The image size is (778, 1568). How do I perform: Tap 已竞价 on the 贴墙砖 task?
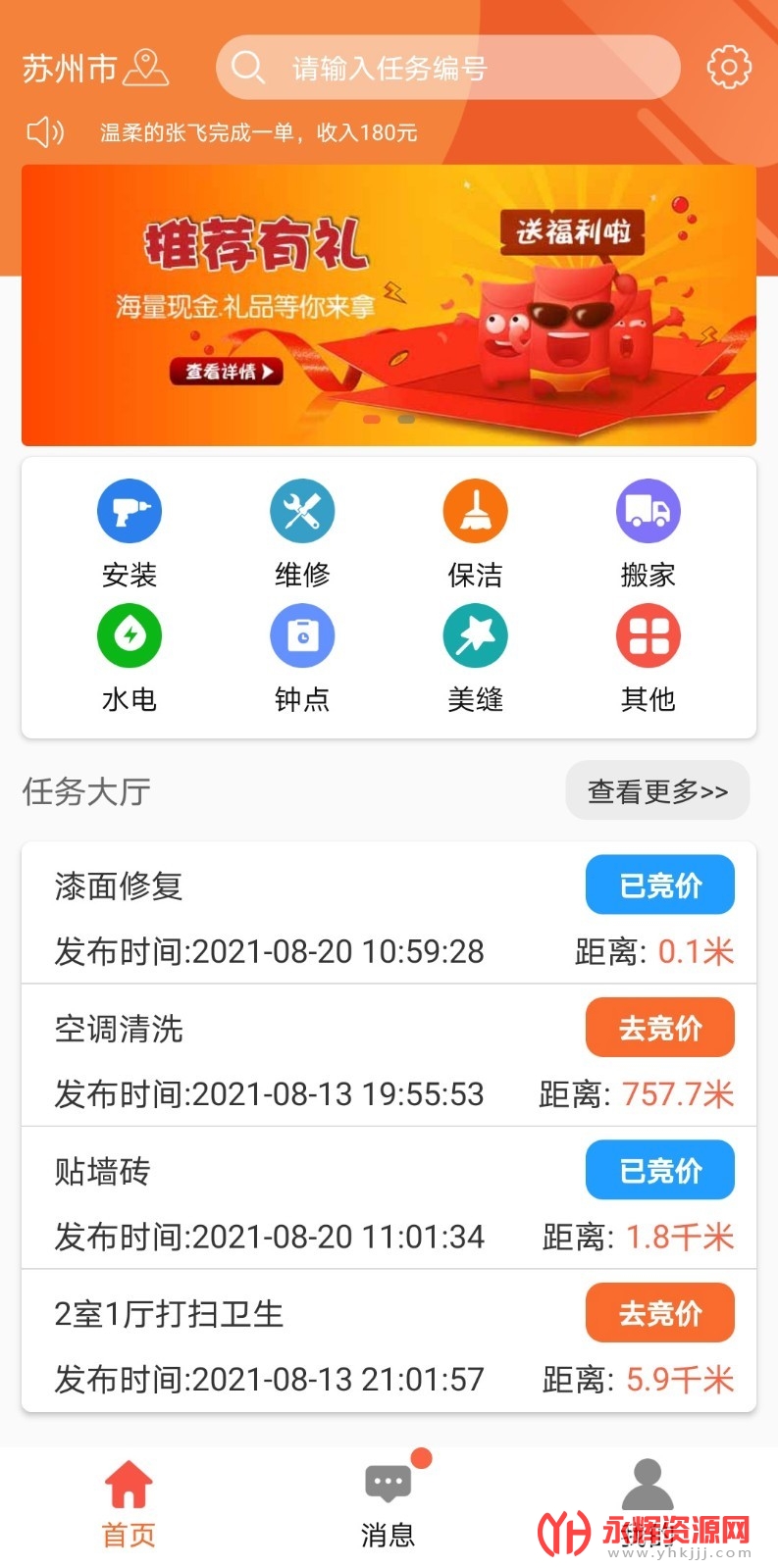(659, 1170)
